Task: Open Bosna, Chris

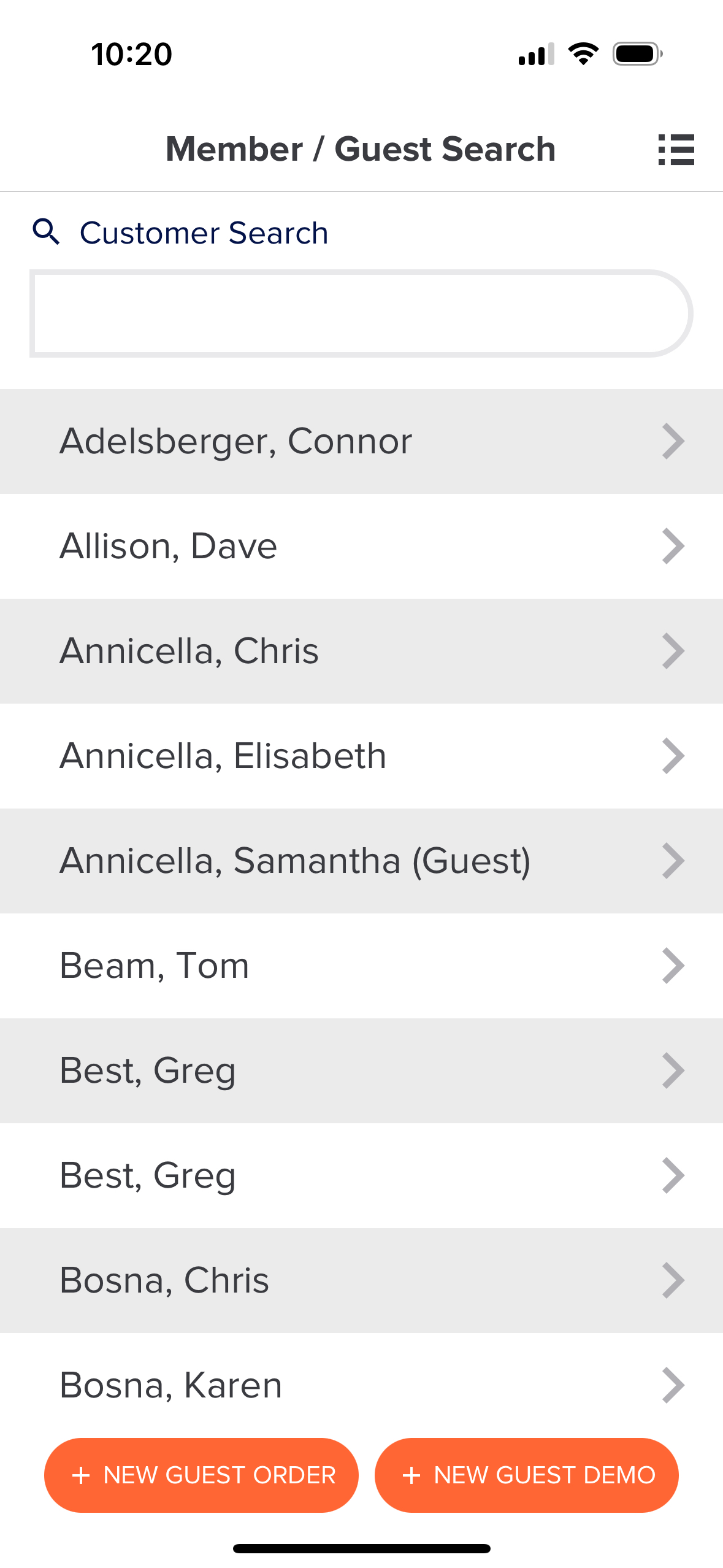Action: pos(361,1280)
